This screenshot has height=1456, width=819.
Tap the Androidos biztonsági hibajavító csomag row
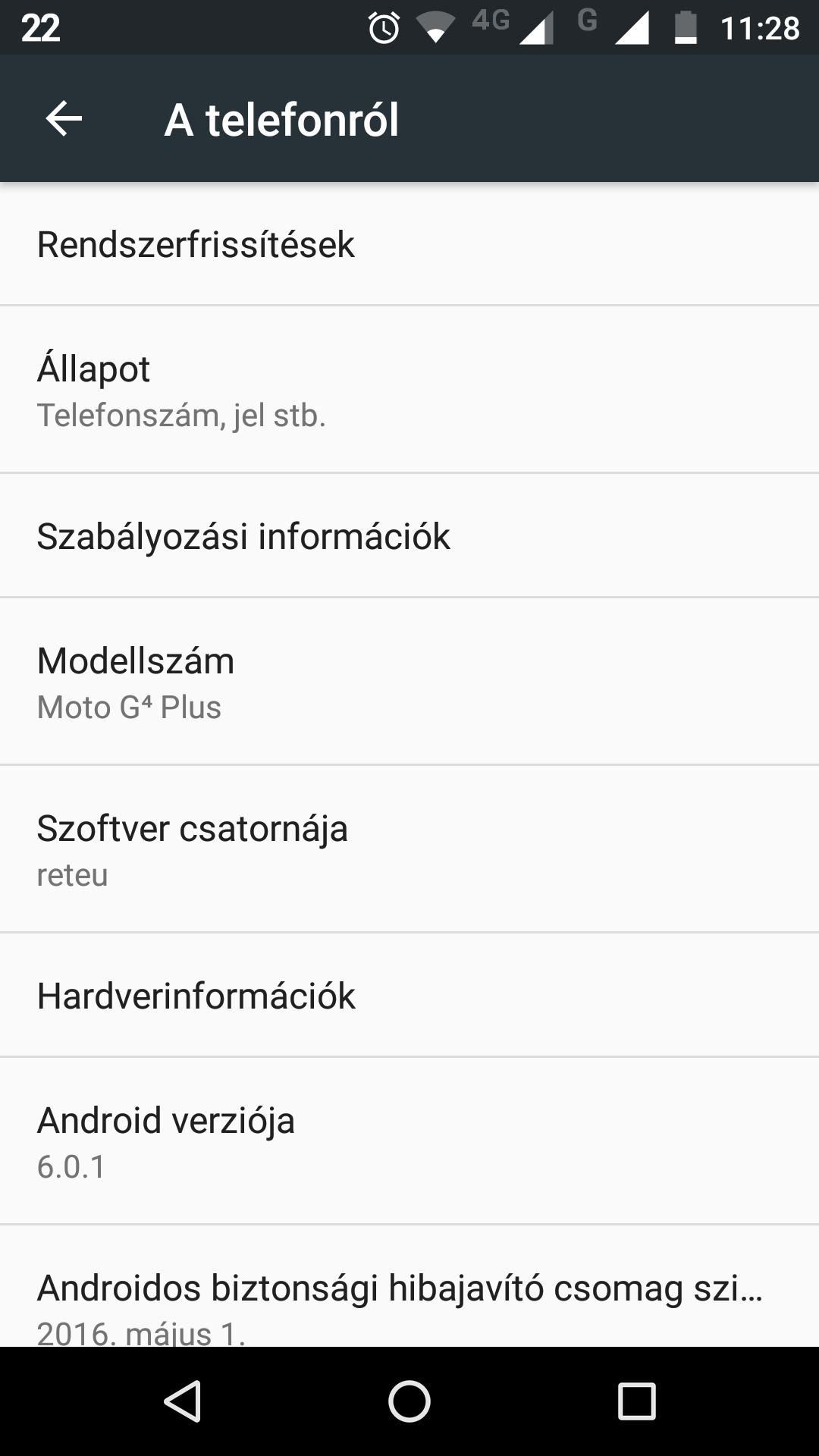pyautogui.click(x=409, y=1286)
